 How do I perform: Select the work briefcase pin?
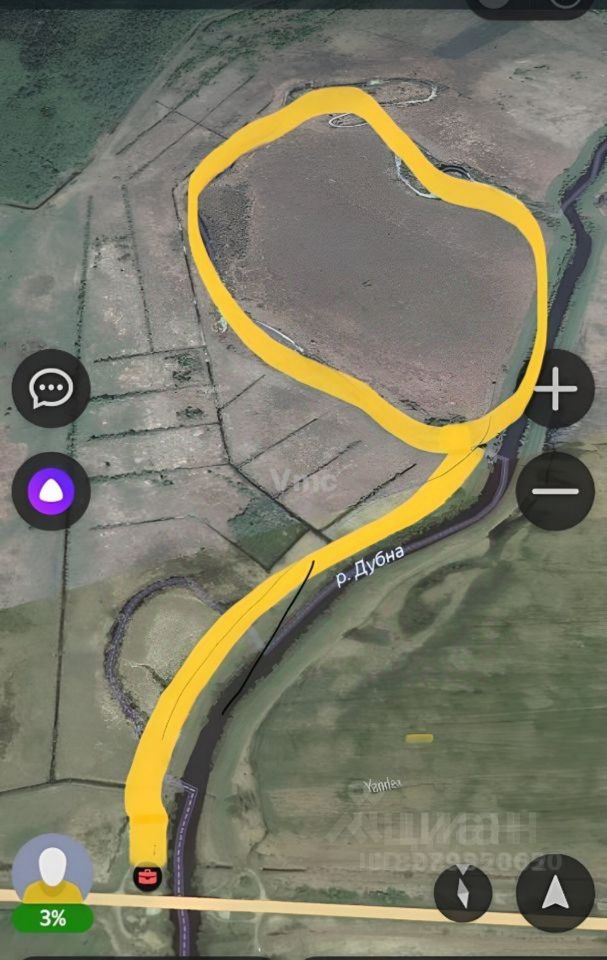(147, 878)
